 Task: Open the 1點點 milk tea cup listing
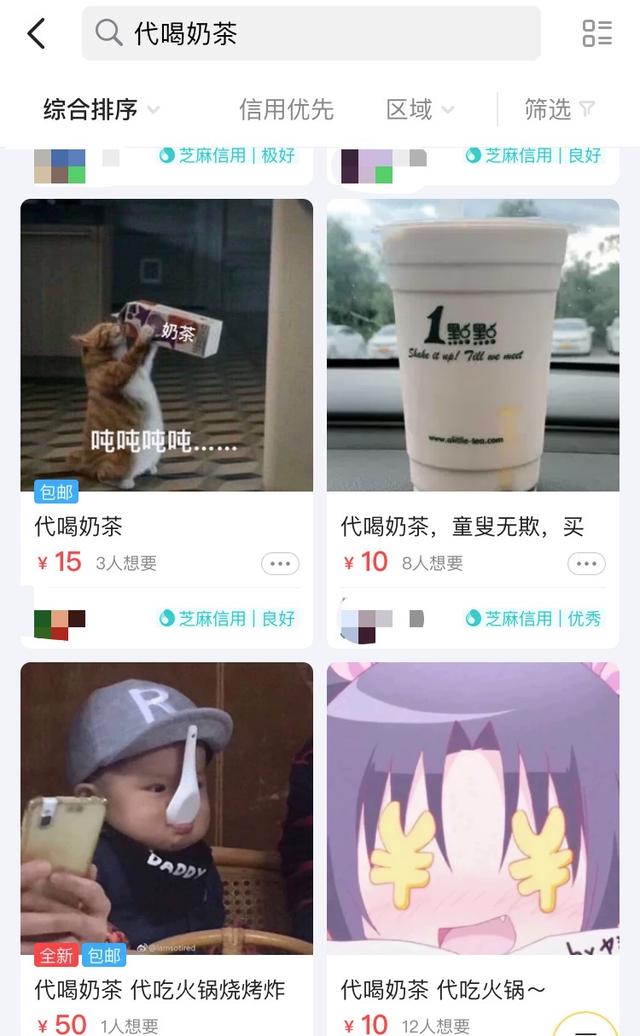point(473,345)
